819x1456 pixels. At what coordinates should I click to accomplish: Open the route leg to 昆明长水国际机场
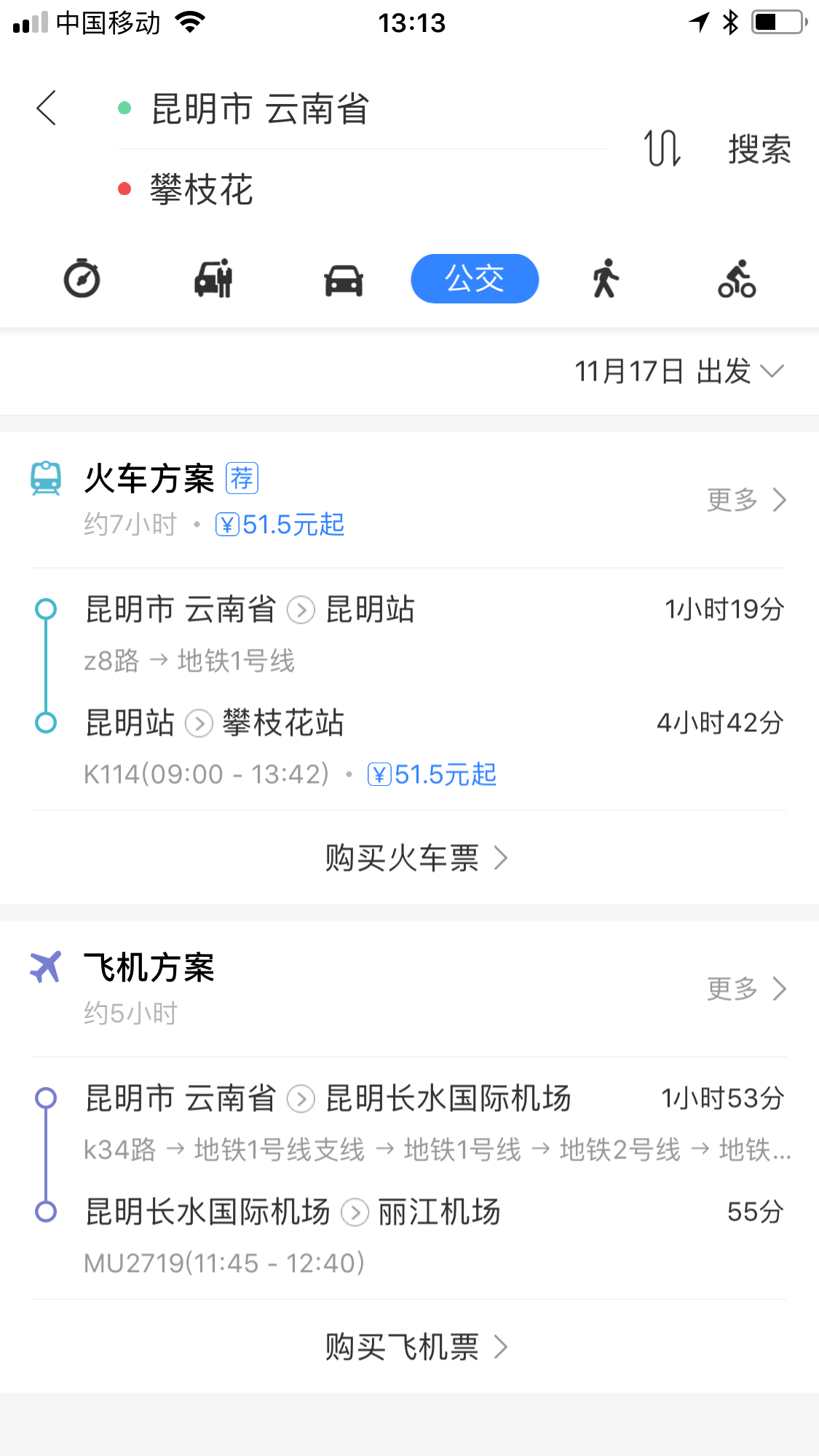point(409,1122)
